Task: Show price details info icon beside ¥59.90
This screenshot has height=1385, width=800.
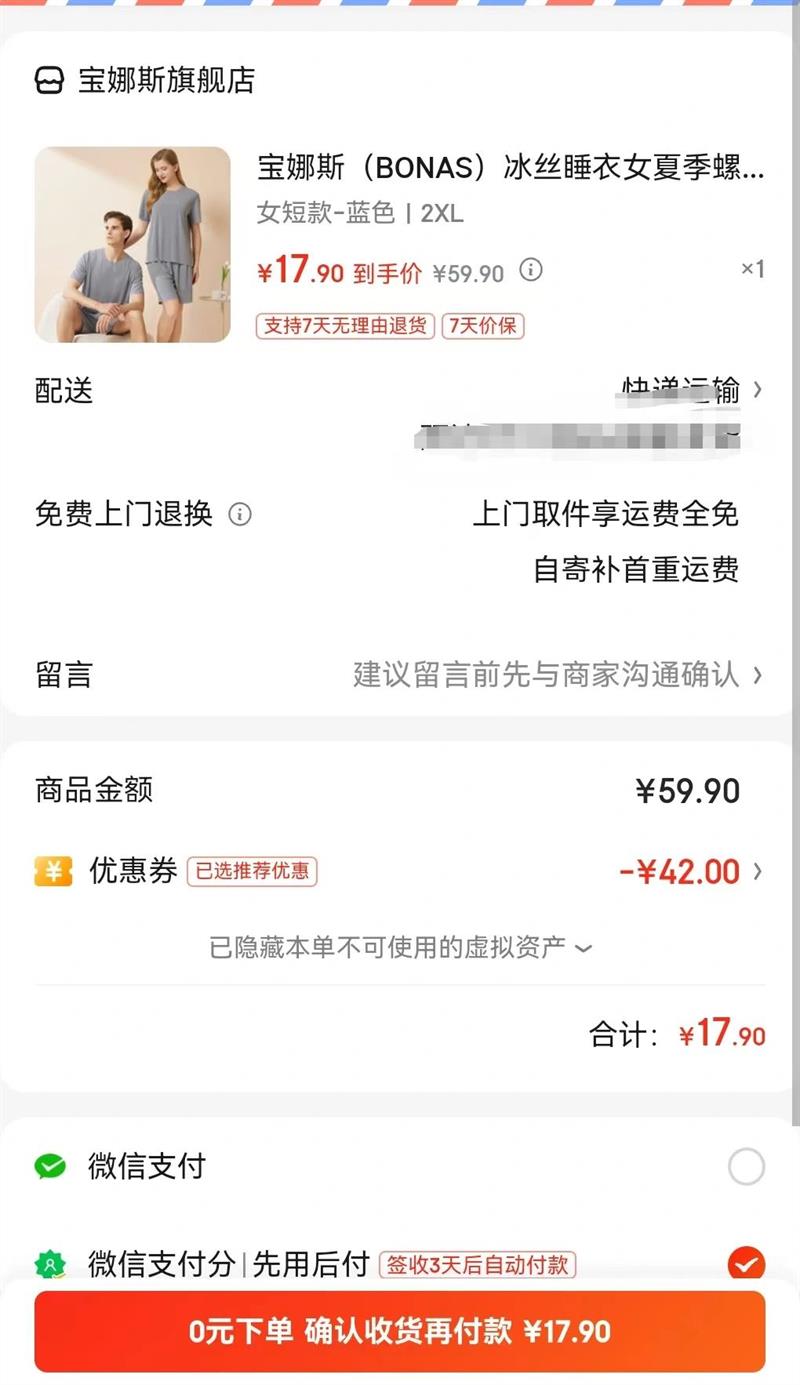Action: [531, 270]
